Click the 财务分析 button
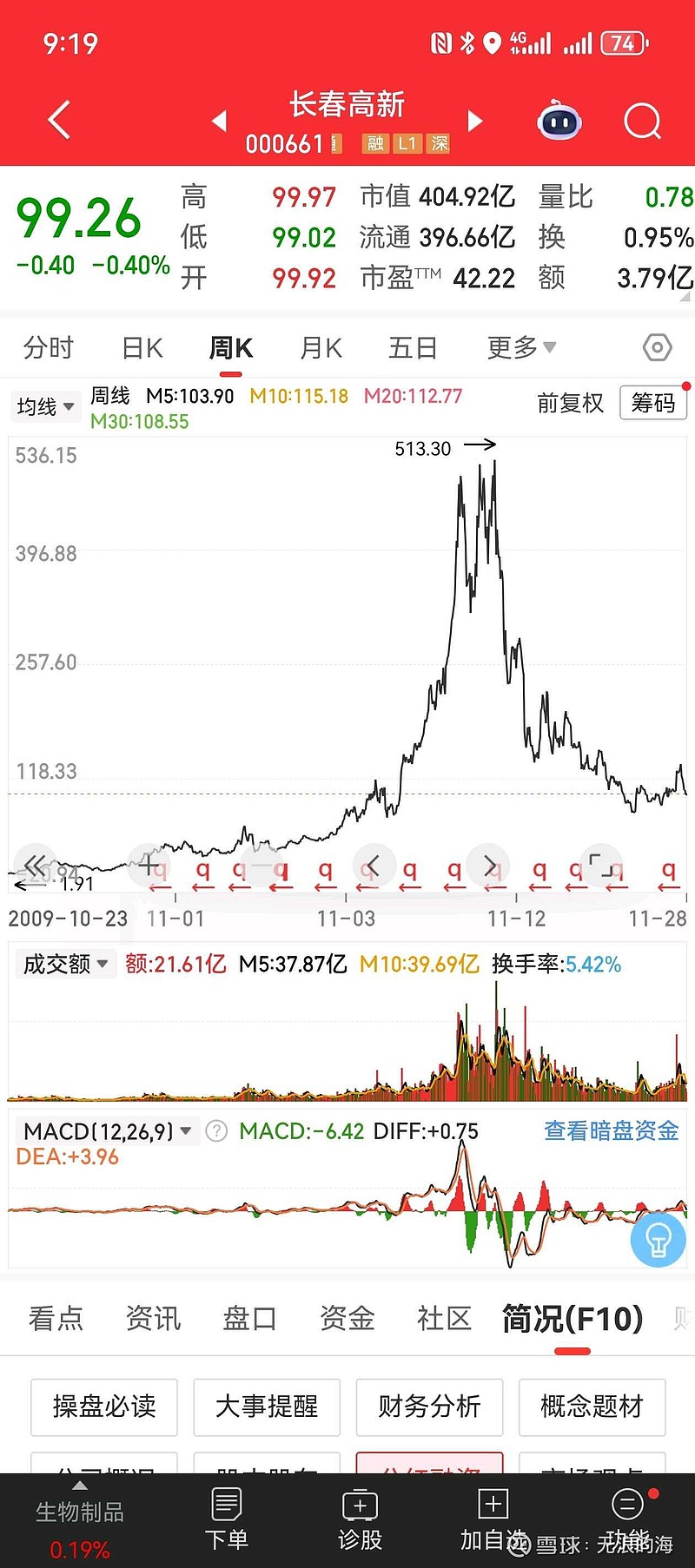The height and width of the screenshot is (1568, 695). (429, 1407)
